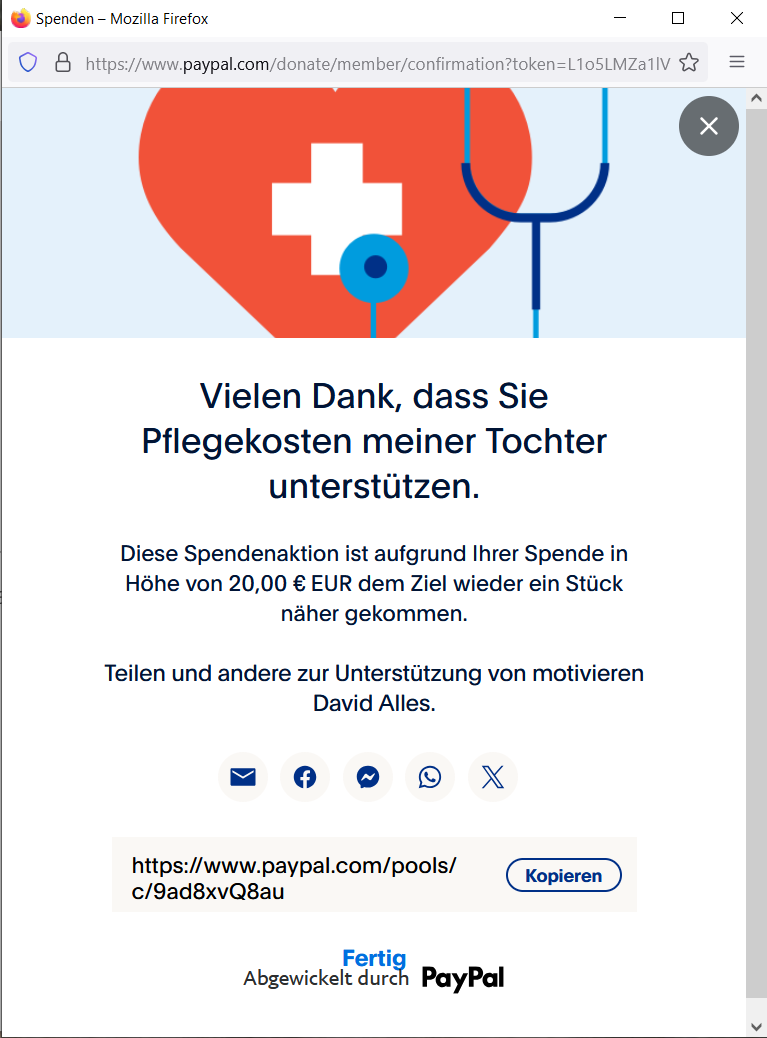Close the Firefox window
Screen dimensions: 767x1038
click(737, 18)
